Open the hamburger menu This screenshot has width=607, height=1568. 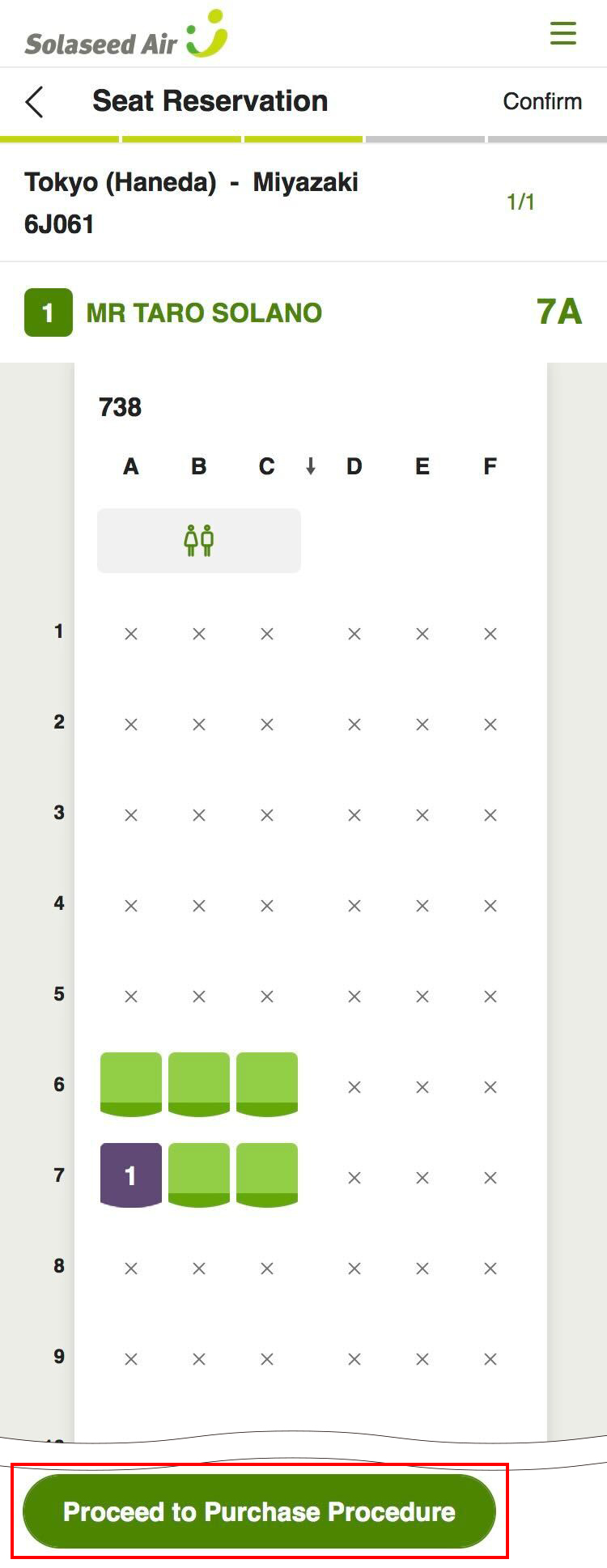(562, 33)
